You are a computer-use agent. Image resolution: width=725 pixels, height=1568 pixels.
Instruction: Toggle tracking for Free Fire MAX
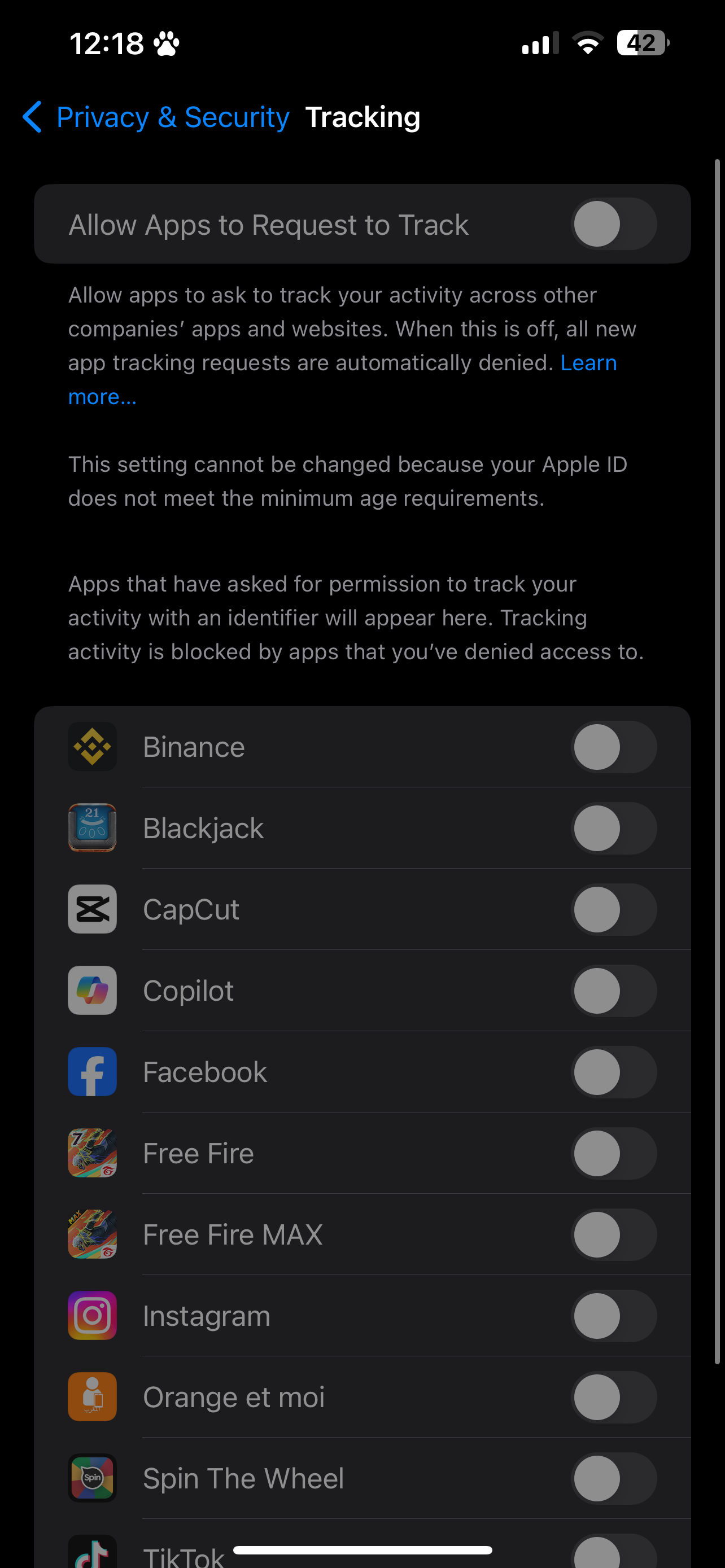613,1234
